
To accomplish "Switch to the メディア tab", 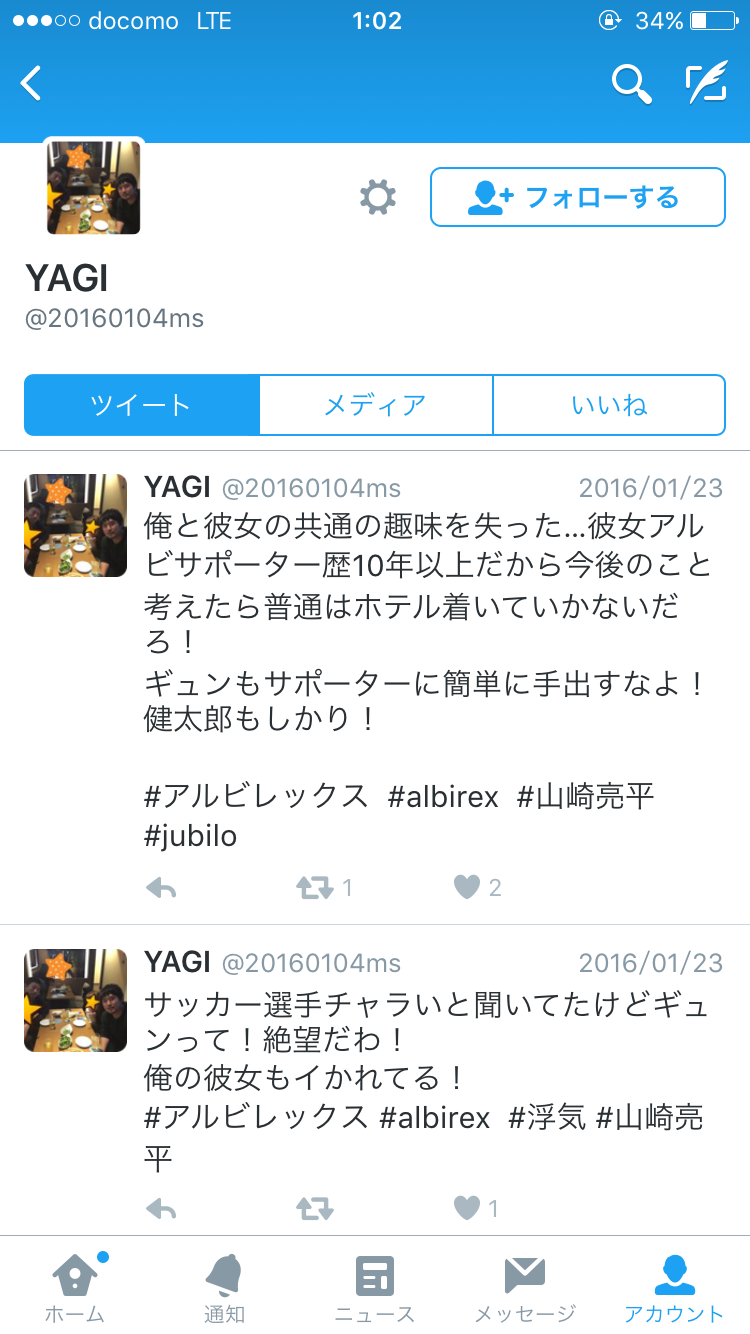I will [376, 405].
